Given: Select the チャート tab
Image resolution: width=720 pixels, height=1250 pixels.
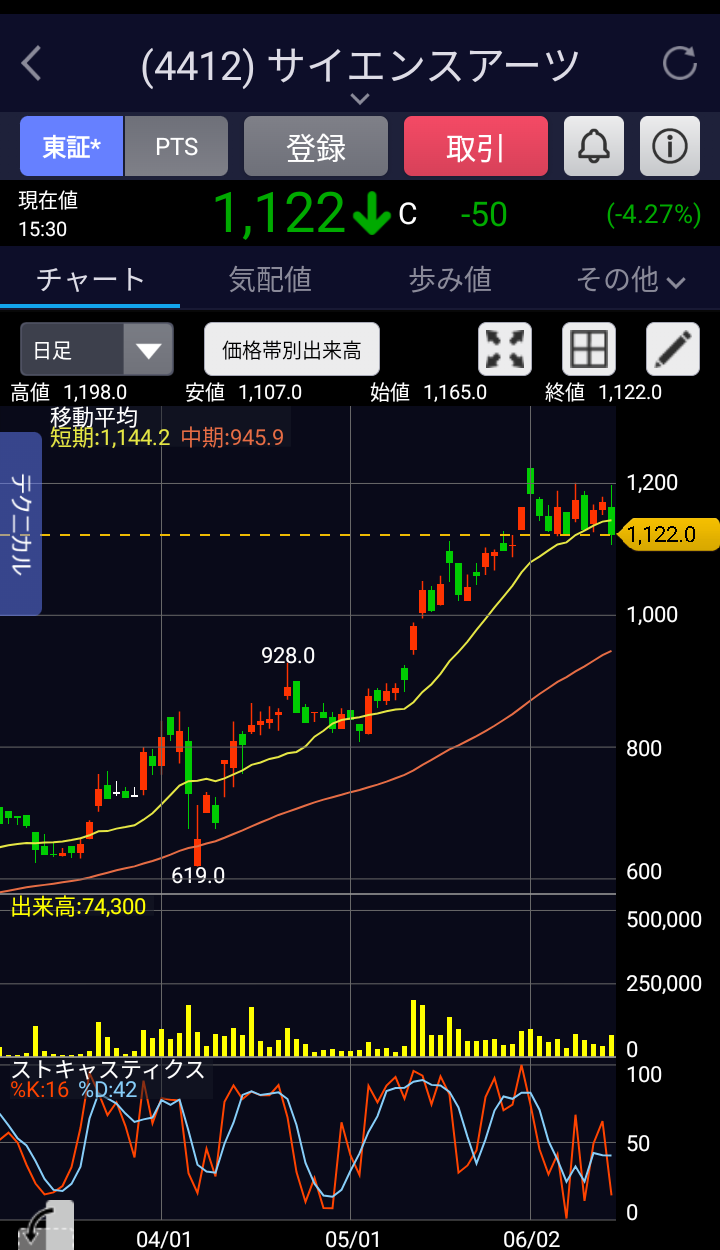Looking at the screenshot, I should click(90, 279).
